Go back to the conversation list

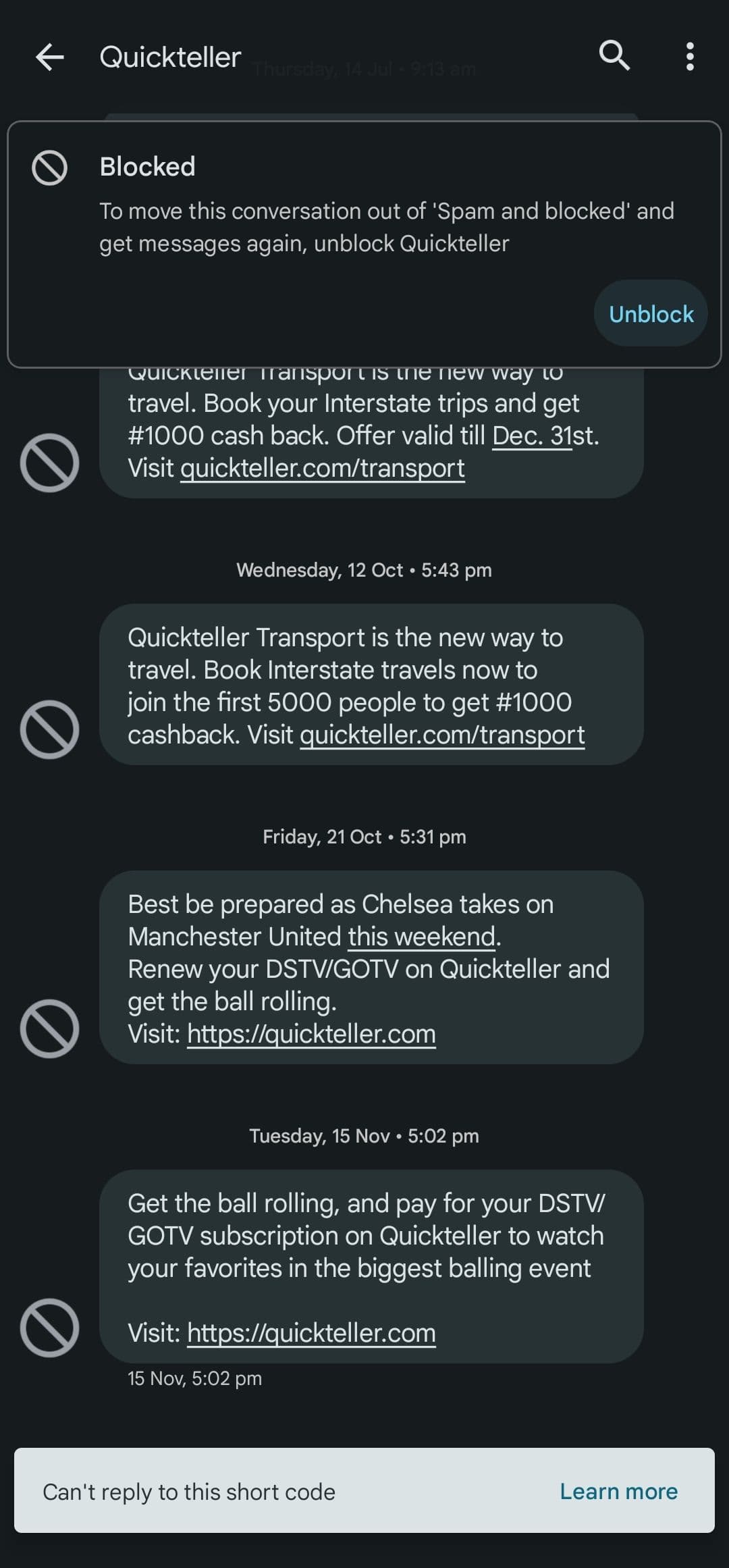tap(50, 57)
